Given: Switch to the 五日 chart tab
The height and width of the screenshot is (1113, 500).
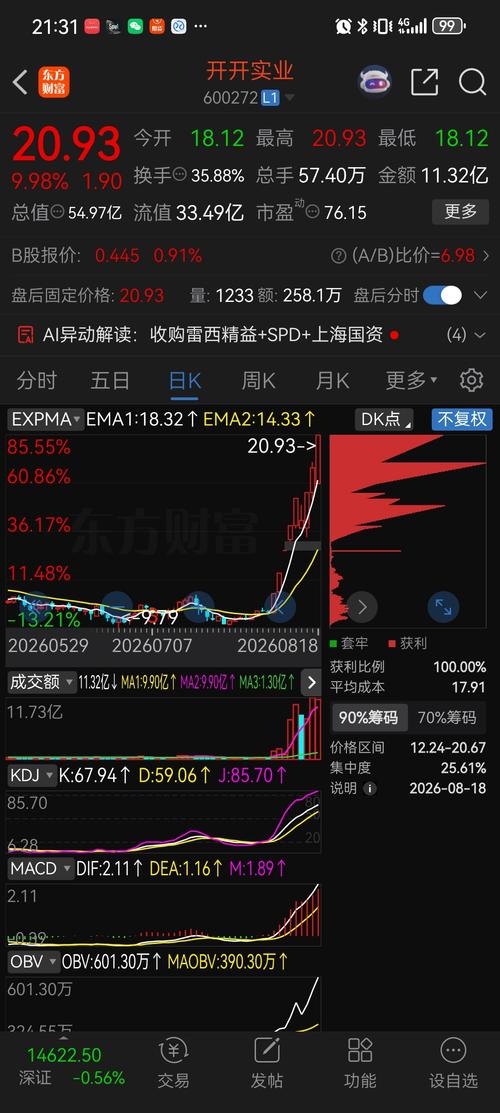Looking at the screenshot, I should click(x=110, y=380).
